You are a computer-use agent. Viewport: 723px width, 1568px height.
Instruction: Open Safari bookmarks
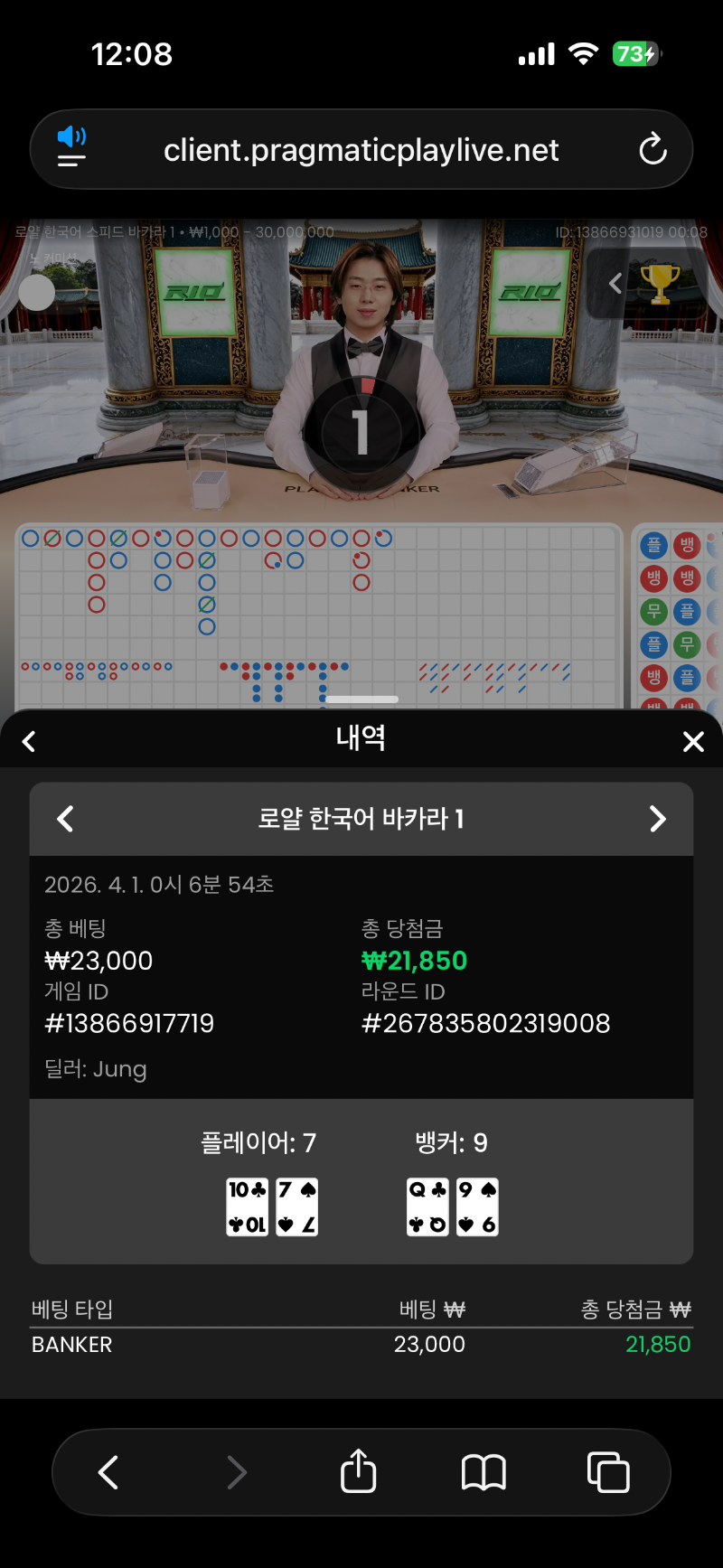[484, 1472]
